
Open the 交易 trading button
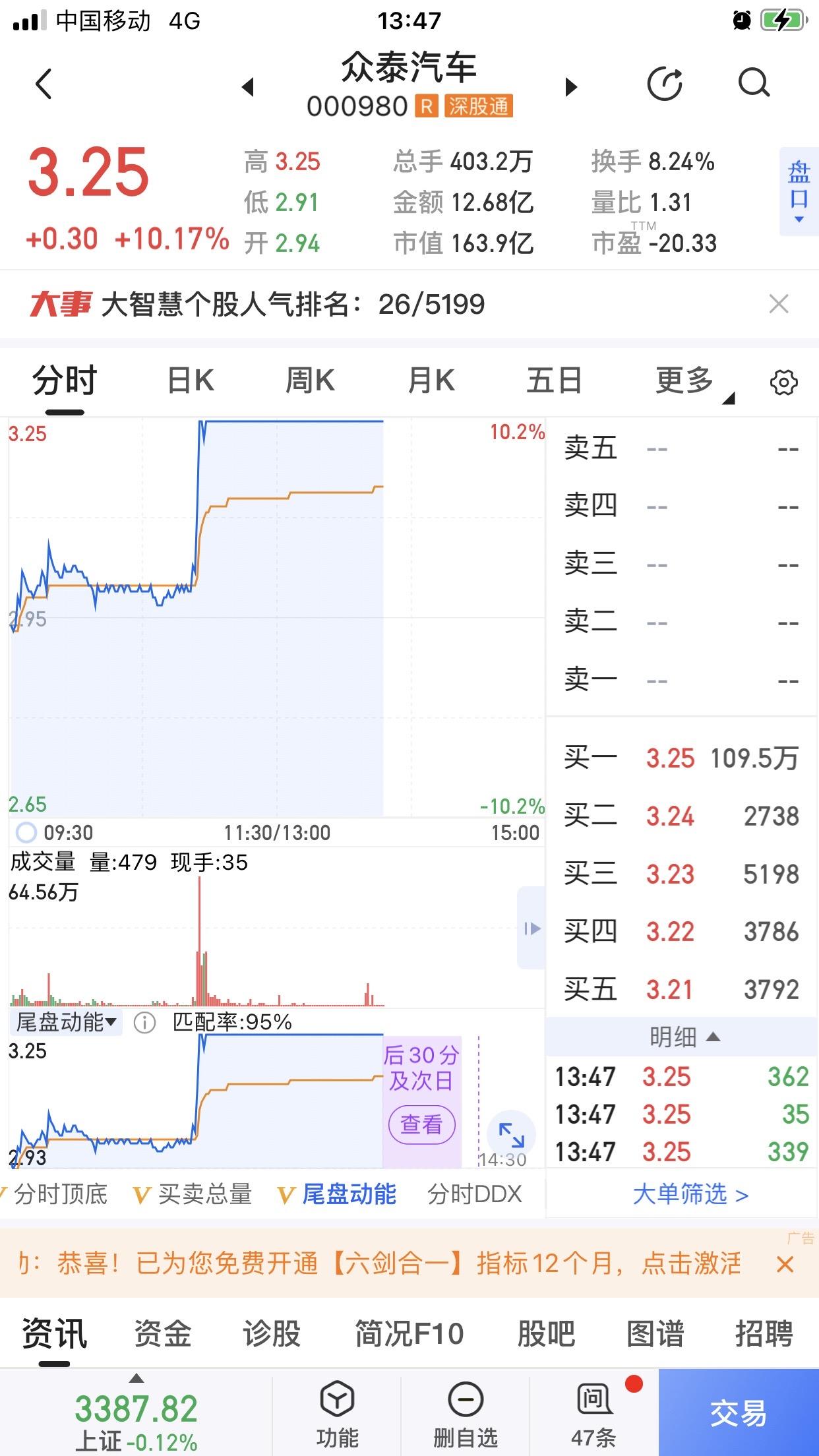coord(739,1412)
